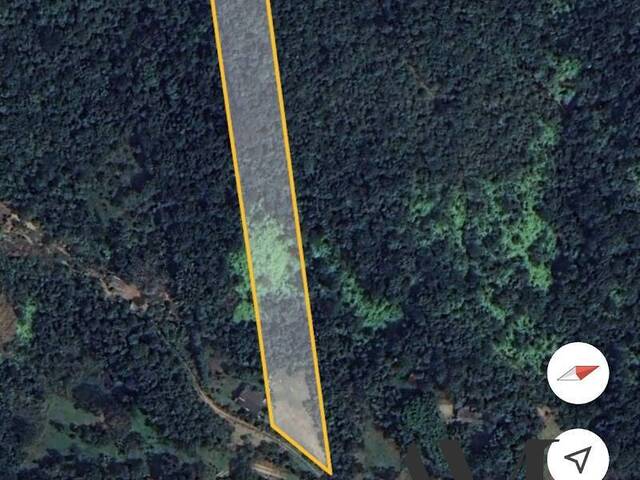Tap the compass to reset map orientation

pyautogui.click(x=578, y=373)
